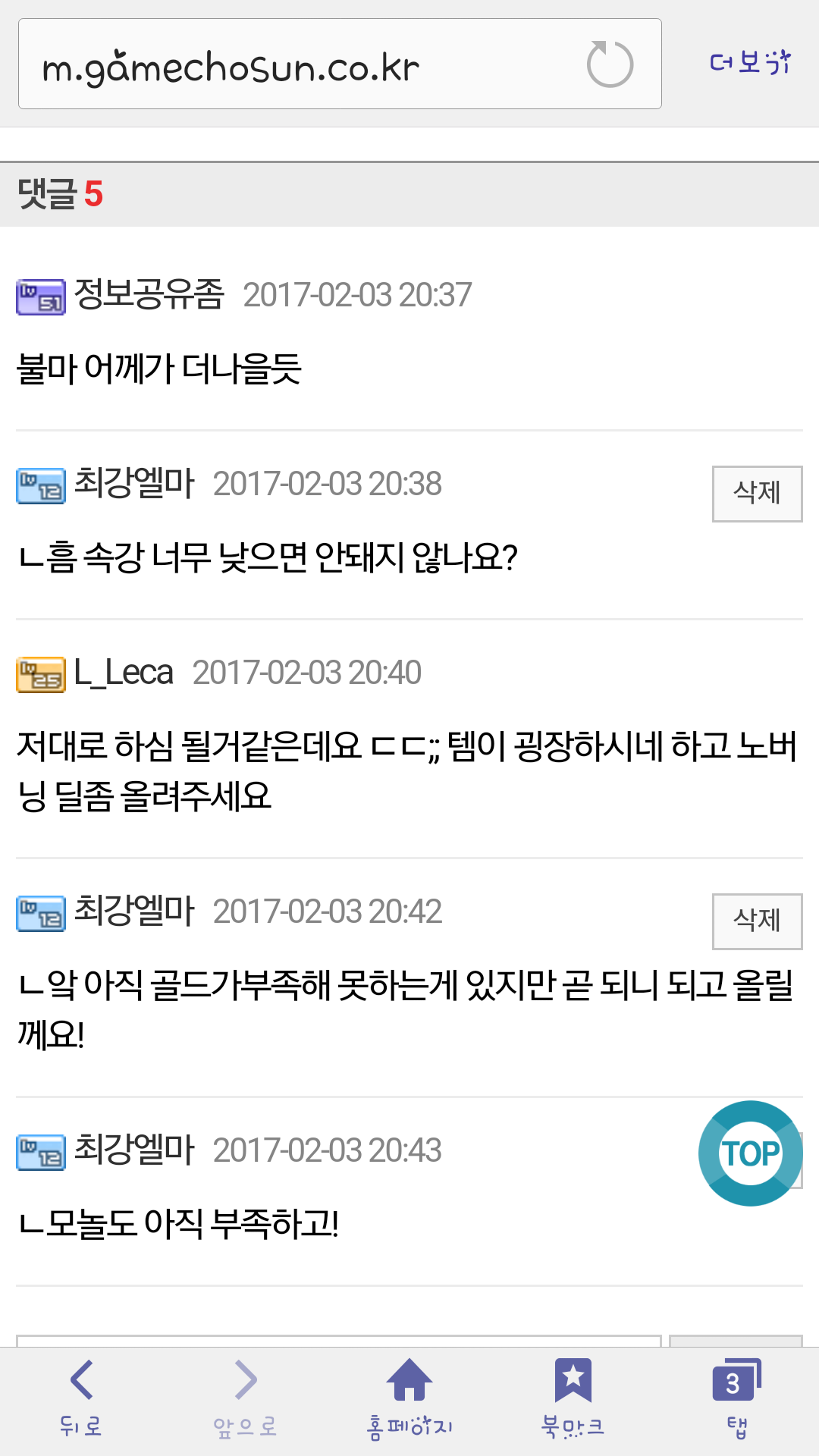Delete the 20:38 comment by 최강엘마
Viewport: 819px width, 1456px height.
(756, 494)
